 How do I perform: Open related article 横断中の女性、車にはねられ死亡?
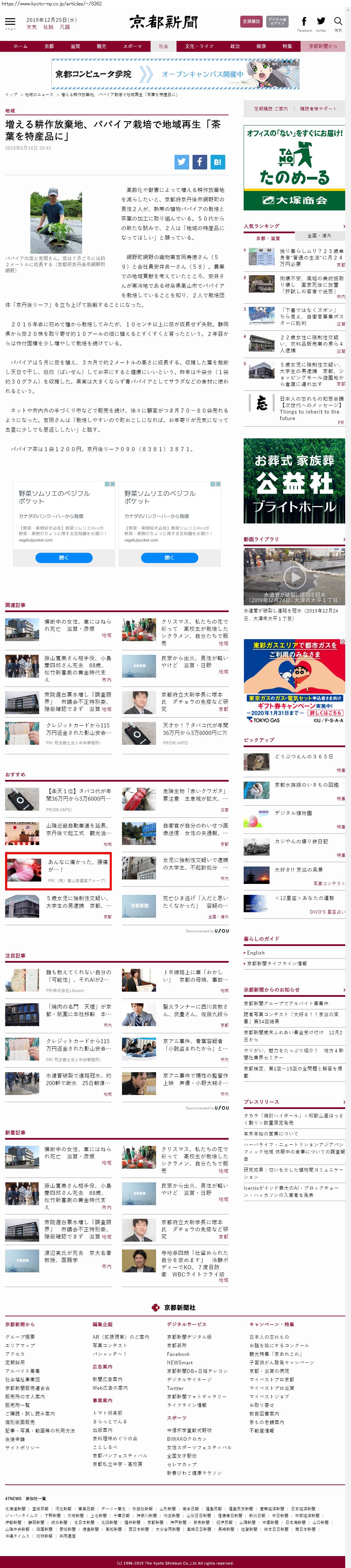77,625
